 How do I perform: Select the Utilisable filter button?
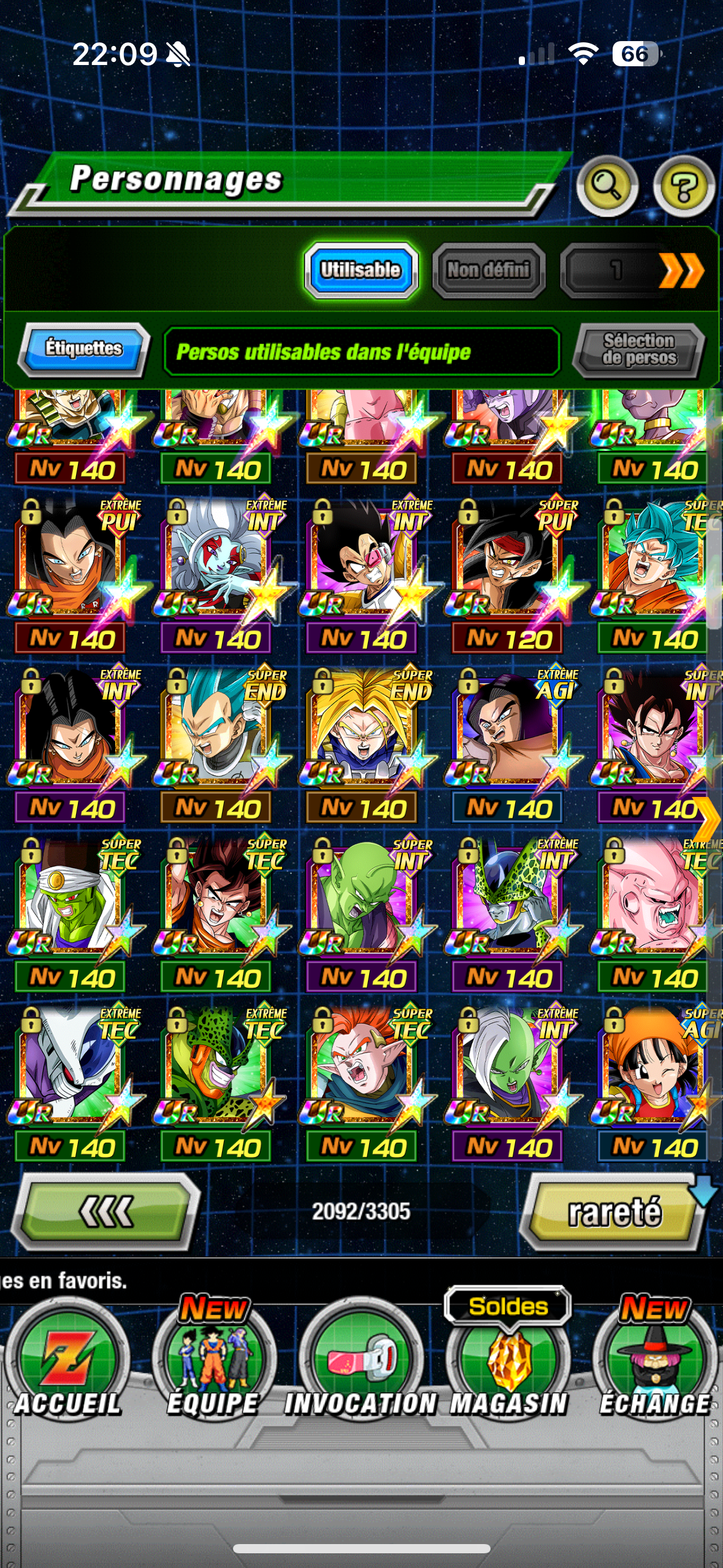361,270
